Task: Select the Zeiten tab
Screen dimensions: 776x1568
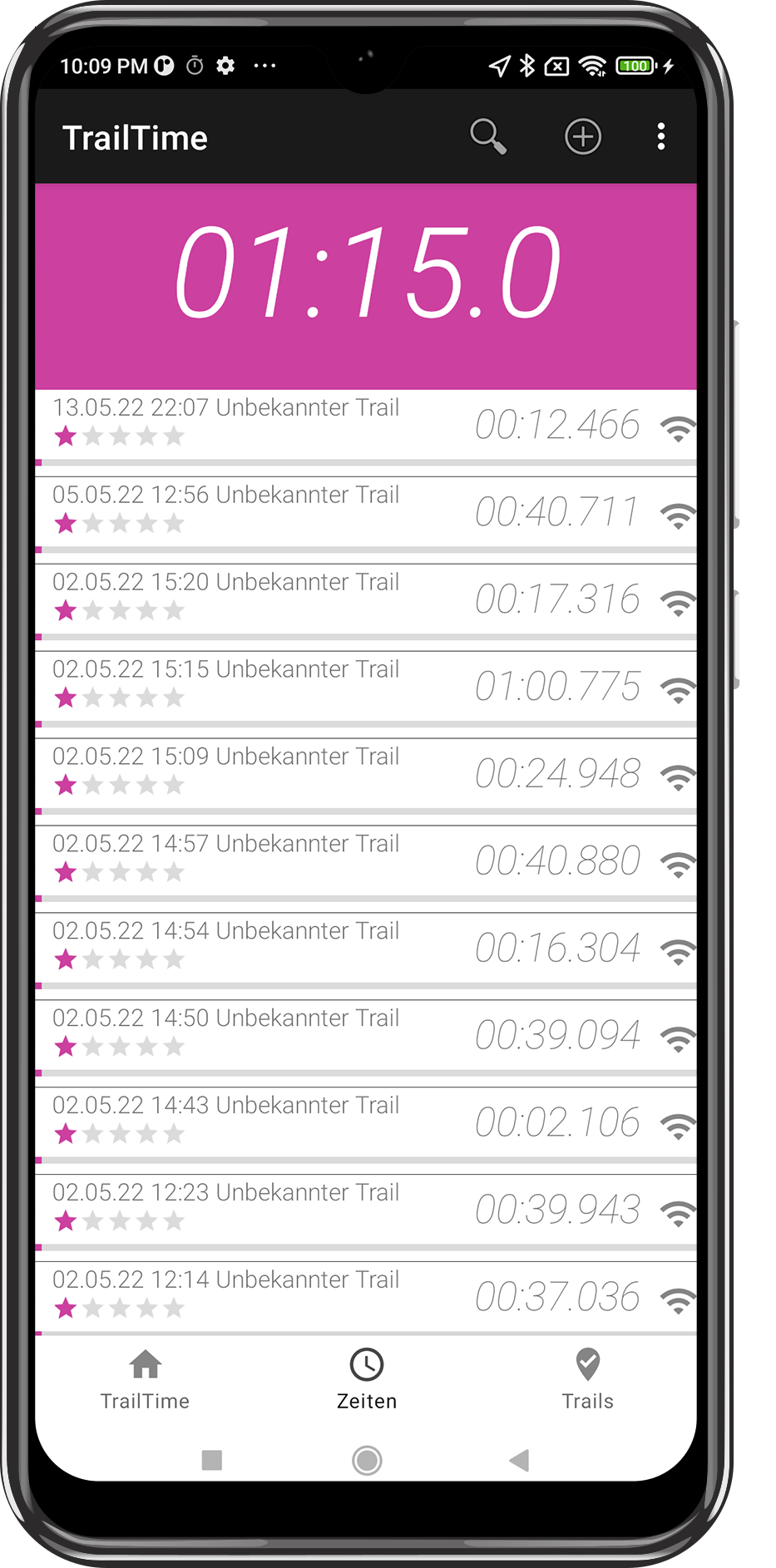Action: point(366,1380)
